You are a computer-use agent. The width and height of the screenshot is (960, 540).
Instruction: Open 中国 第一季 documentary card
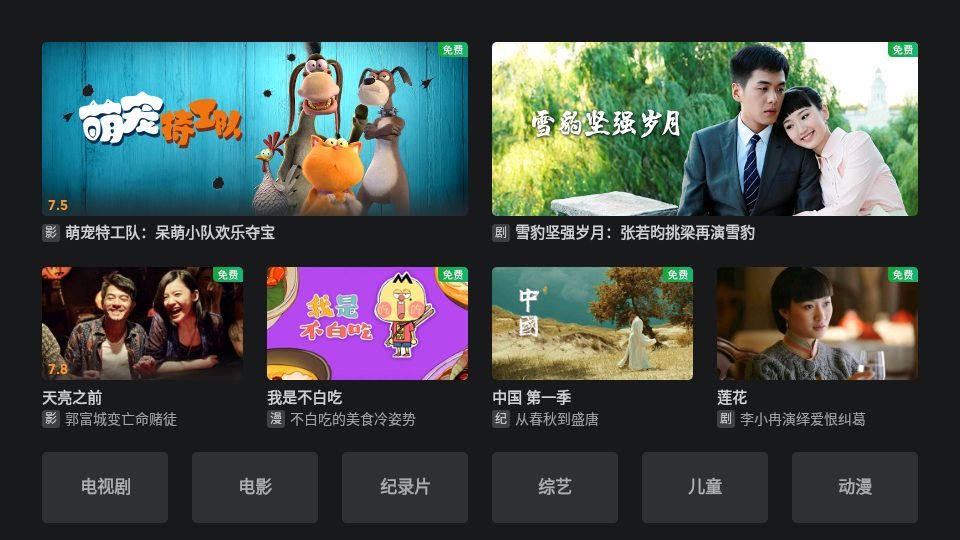click(x=592, y=323)
